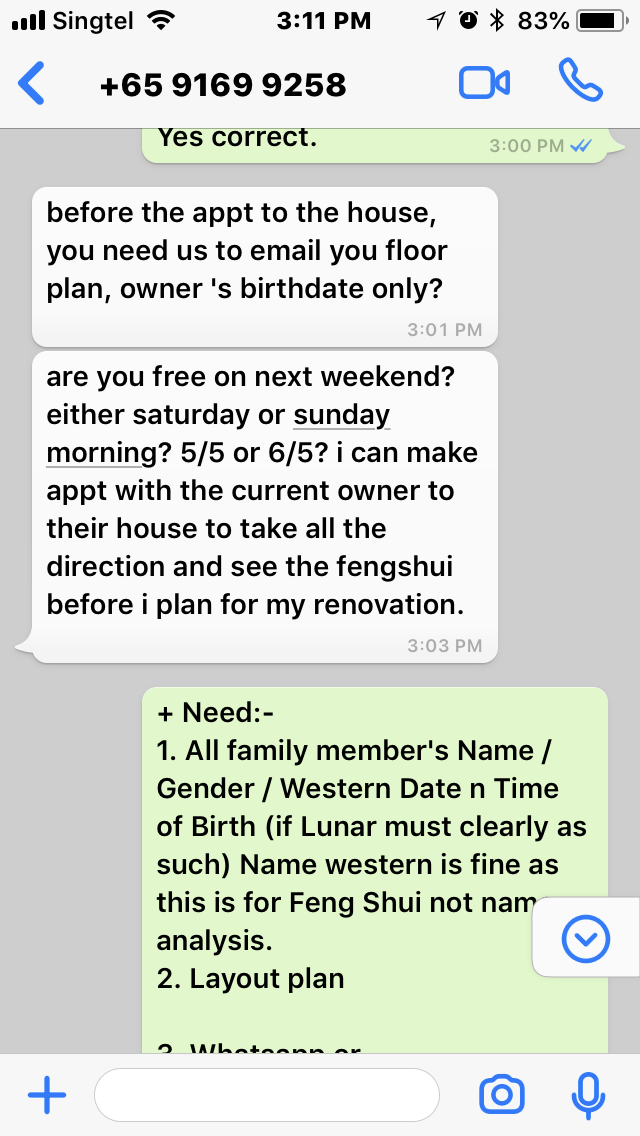
Task: Jump to the latest message
Action: [586, 939]
